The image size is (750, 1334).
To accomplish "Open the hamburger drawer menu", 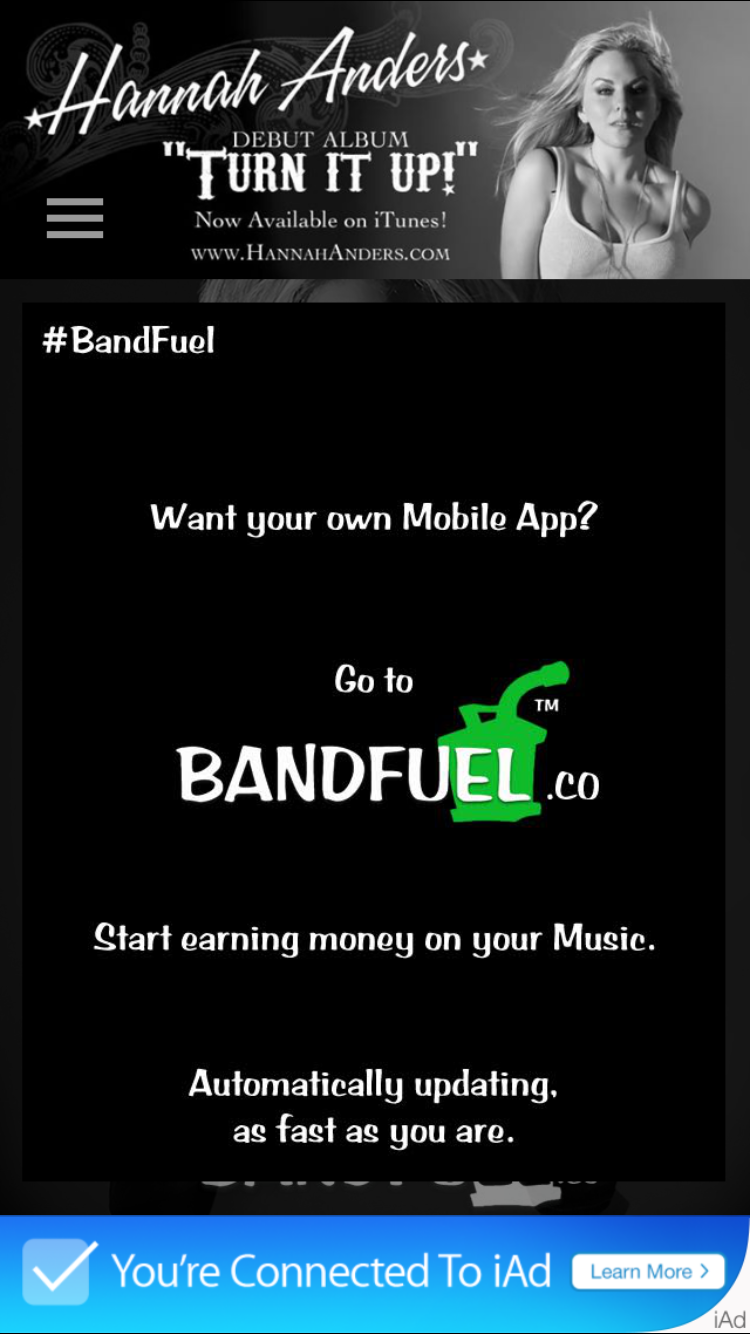I will tap(75, 218).
